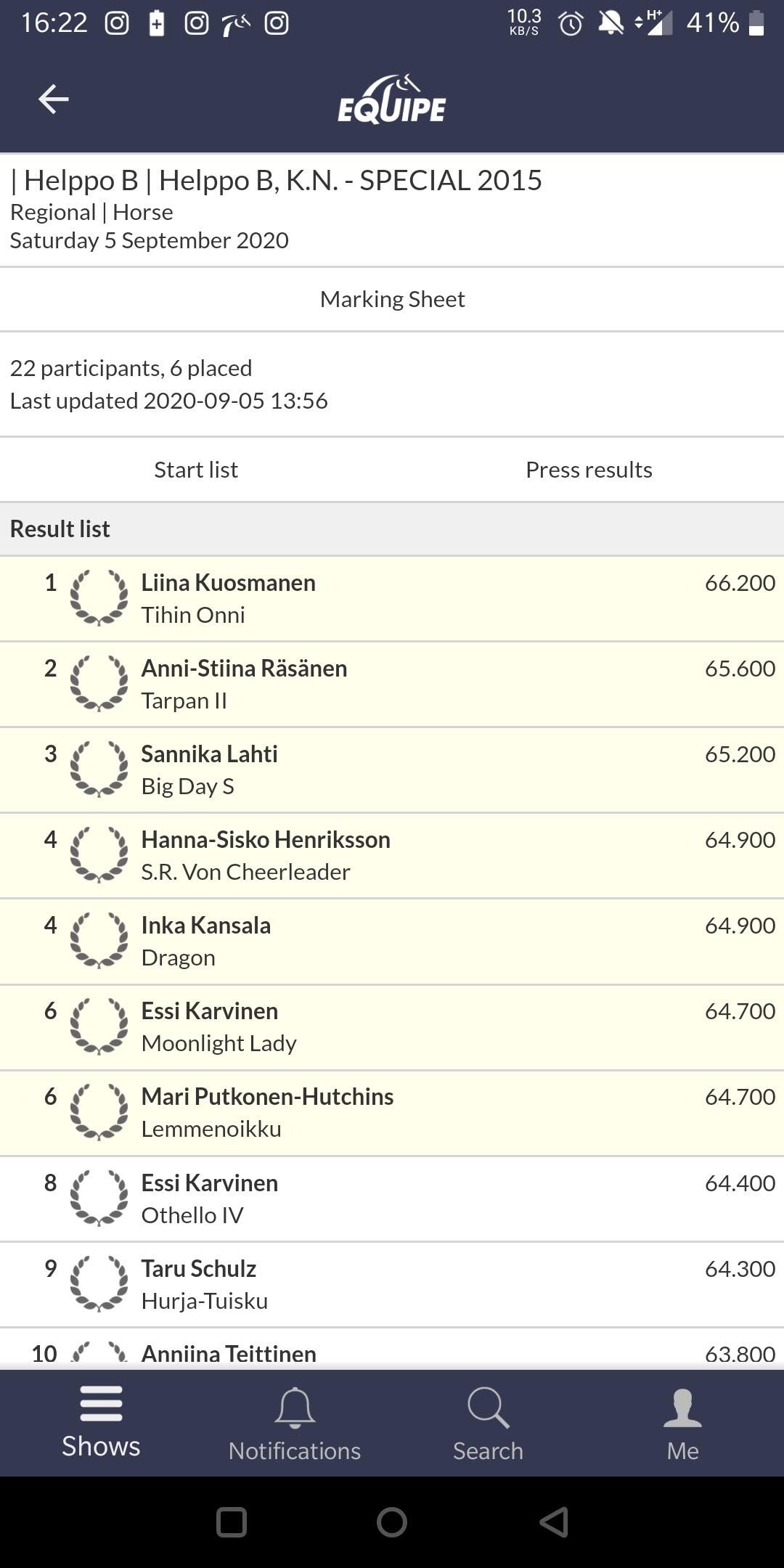The image size is (784, 1568).
Task: Open the Start list
Action: point(196,470)
